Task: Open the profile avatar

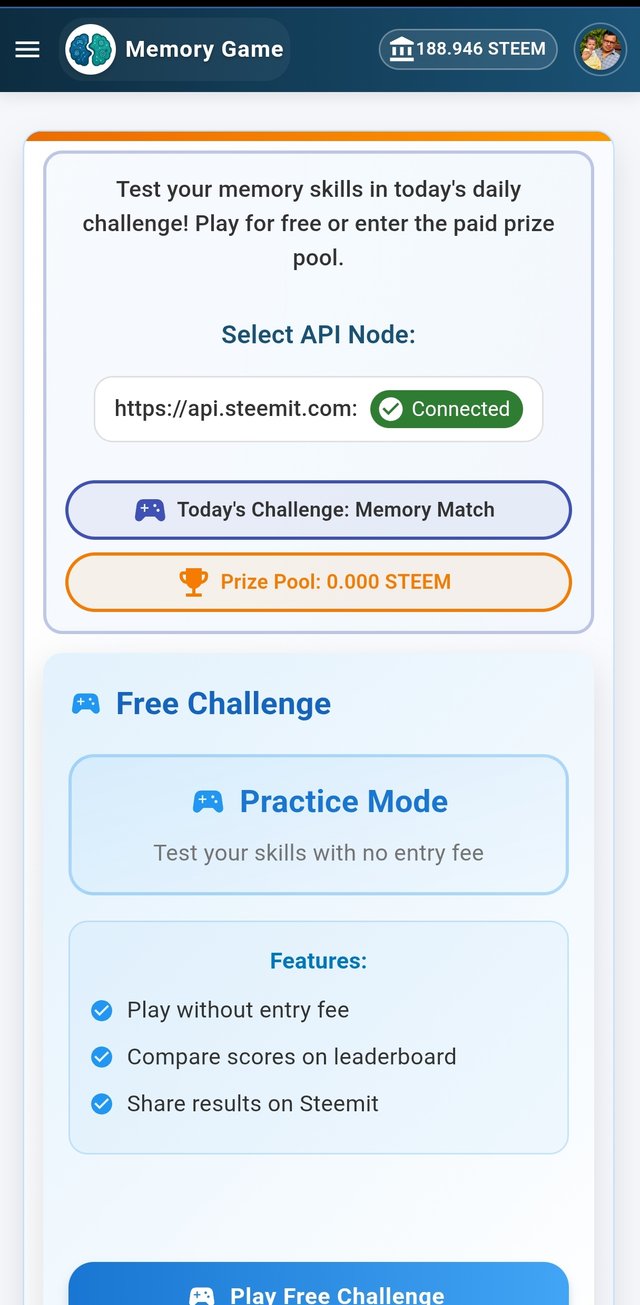Action: coord(600,49)
